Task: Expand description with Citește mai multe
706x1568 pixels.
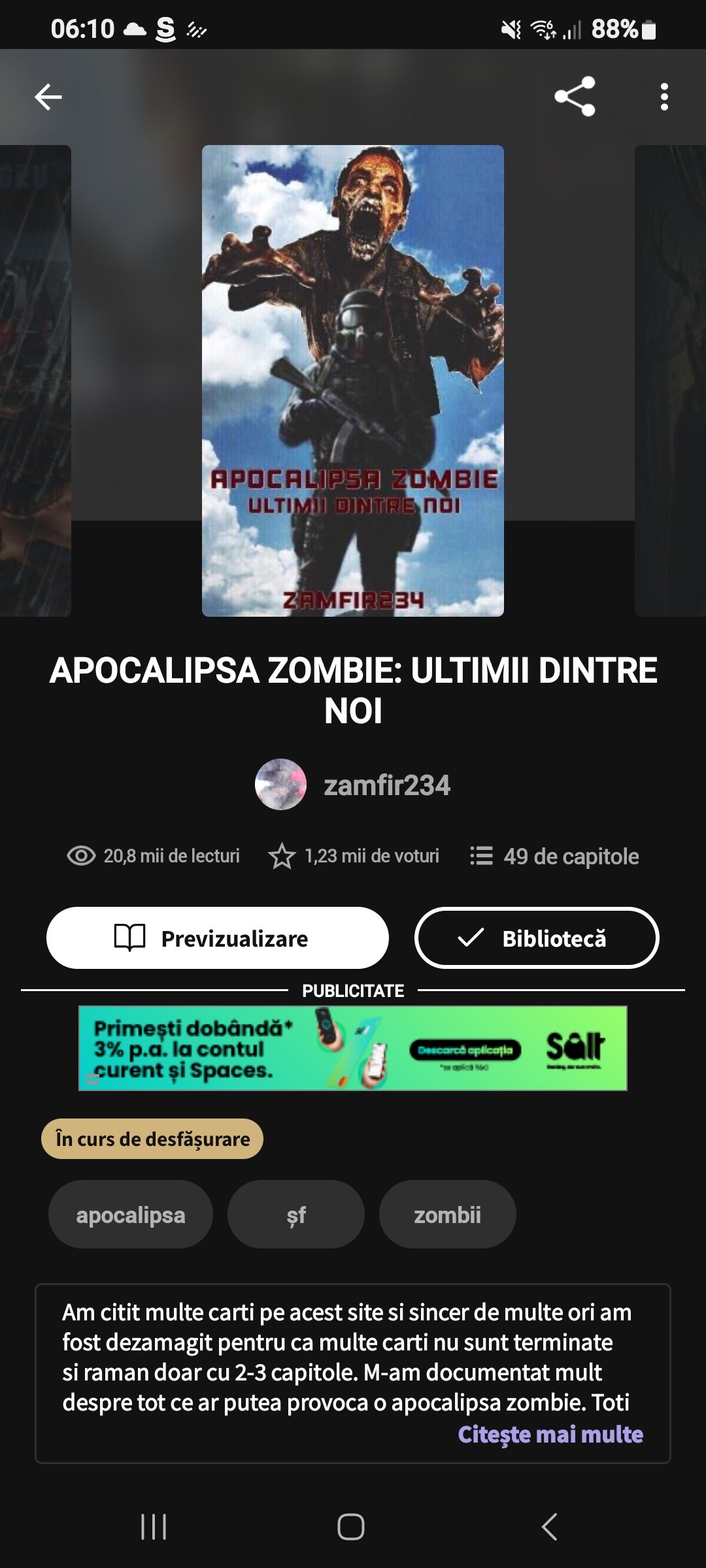Action: tap(550, 1434)
